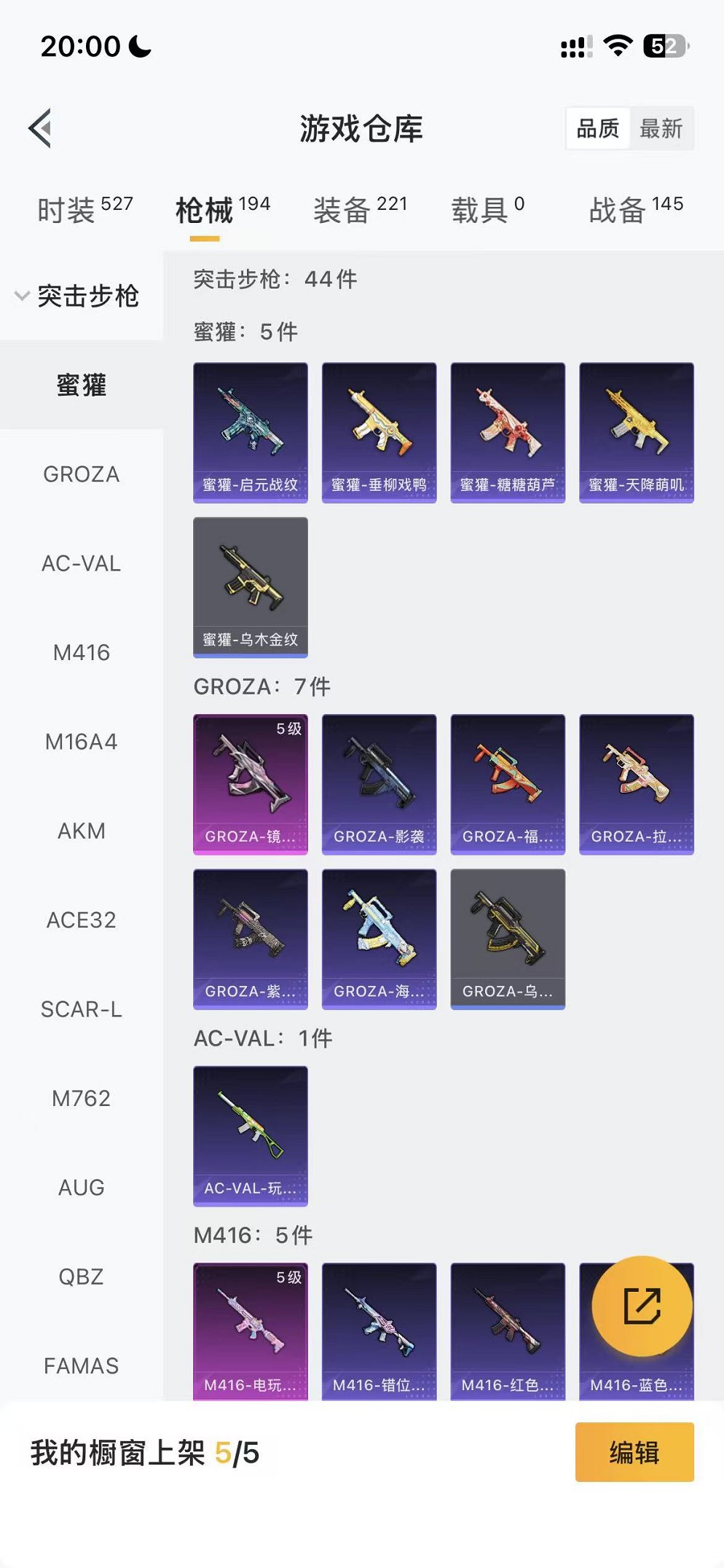
Task: Select SCAR-L in the sidebar
Action: pyautogui.click(x=81, y=1010)
